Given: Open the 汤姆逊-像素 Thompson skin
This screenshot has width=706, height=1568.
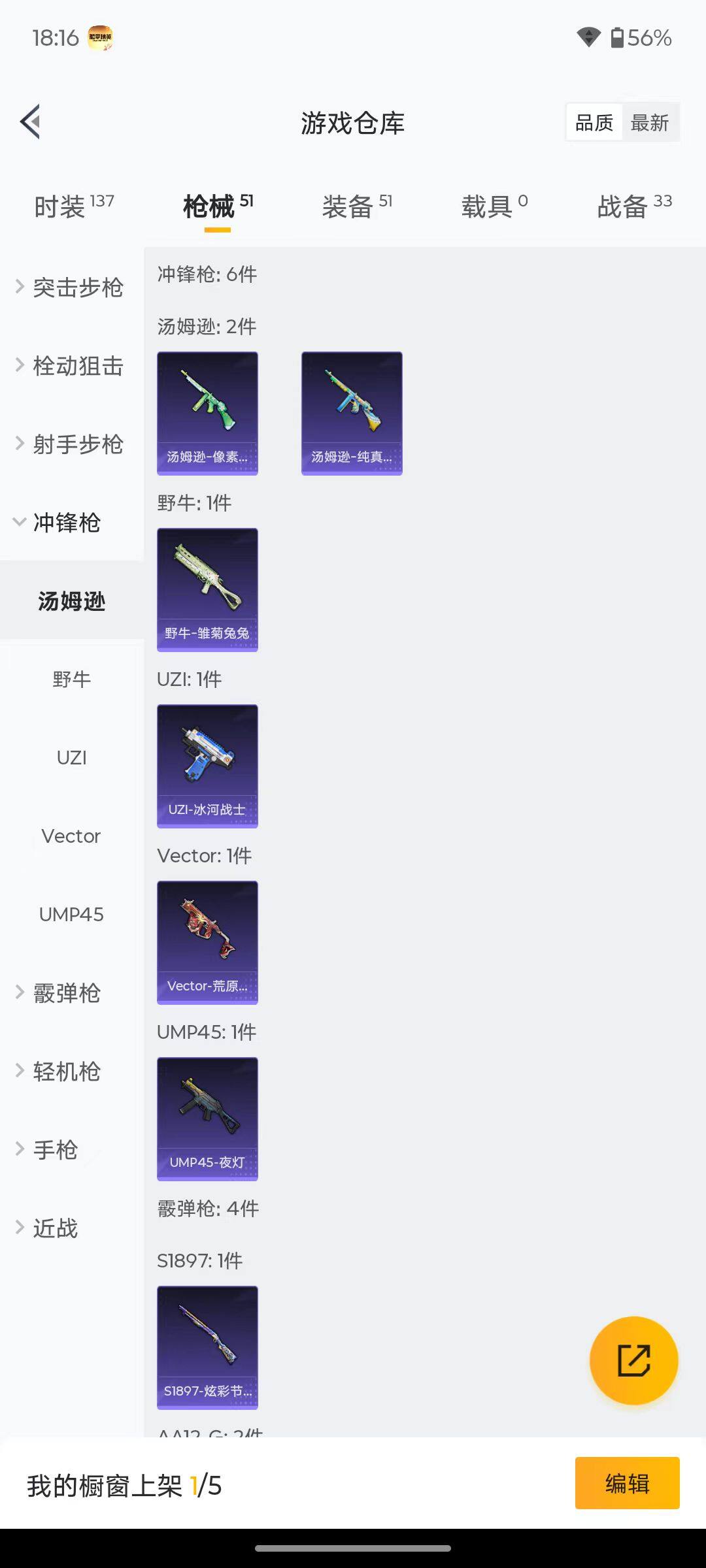Looking at the screenshot, I should tap(207, 412).
